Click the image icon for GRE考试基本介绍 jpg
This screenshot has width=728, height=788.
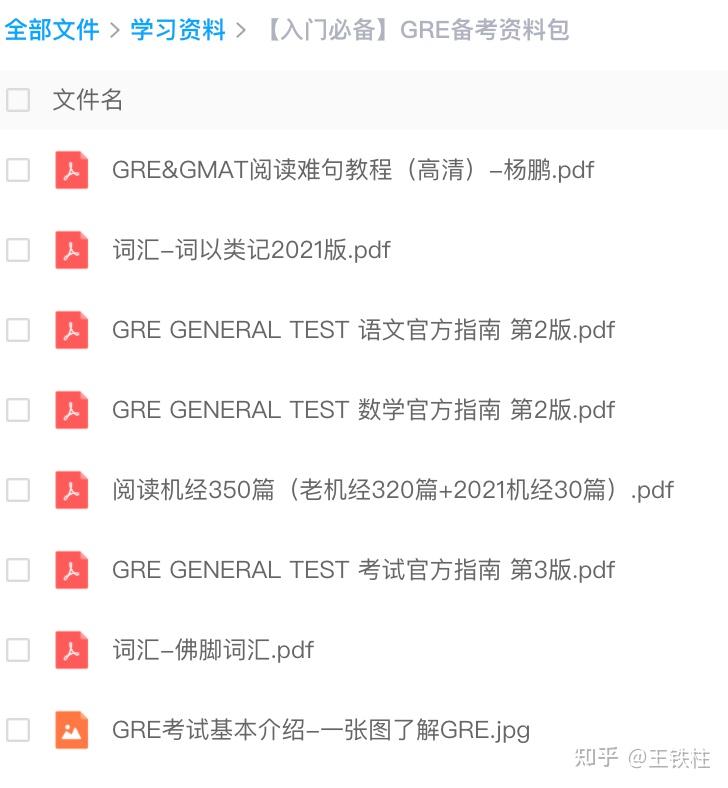(71, 730)
